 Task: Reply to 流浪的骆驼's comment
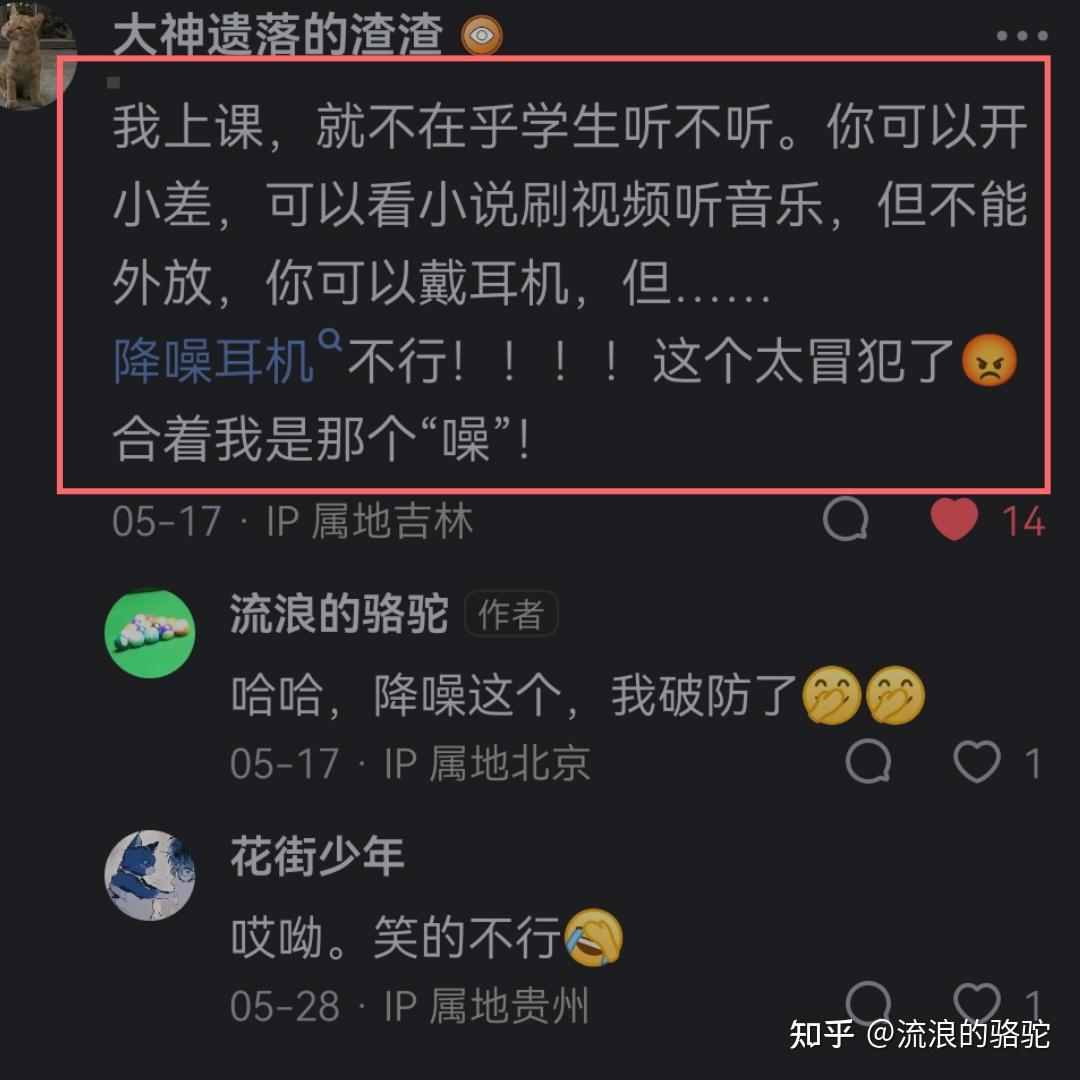pyautogui.click(x=868, y=763)
